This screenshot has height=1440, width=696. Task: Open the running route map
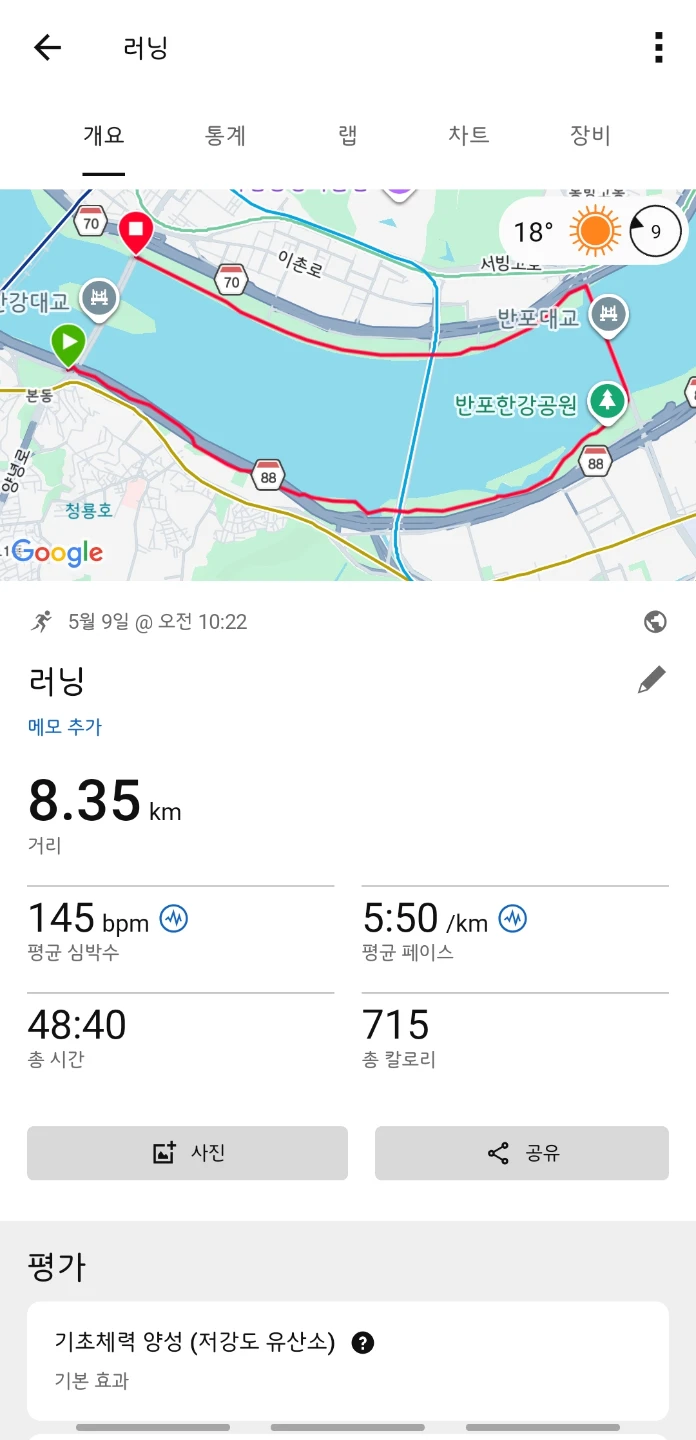348,385
